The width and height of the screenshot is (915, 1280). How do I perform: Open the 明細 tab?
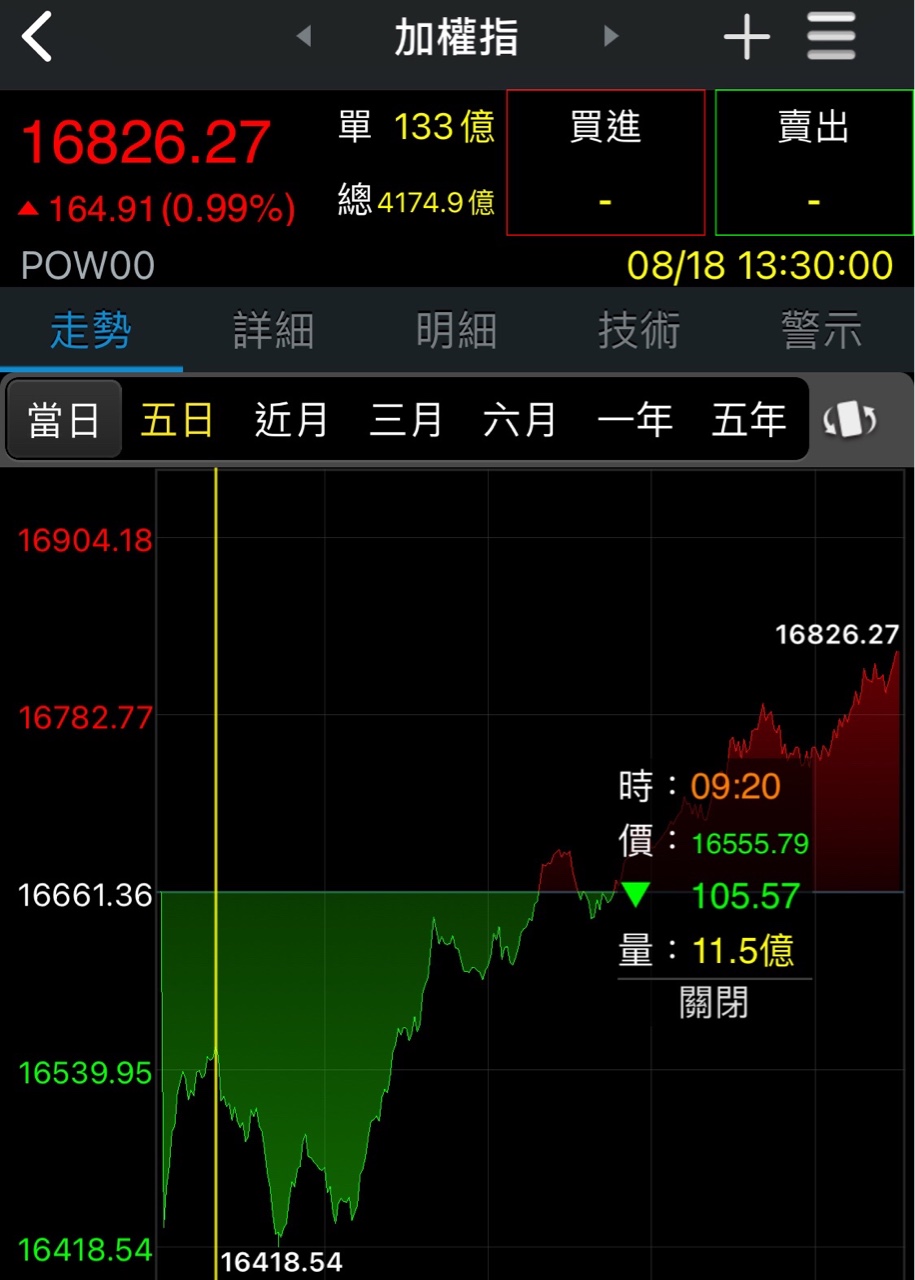click(457, 330)
